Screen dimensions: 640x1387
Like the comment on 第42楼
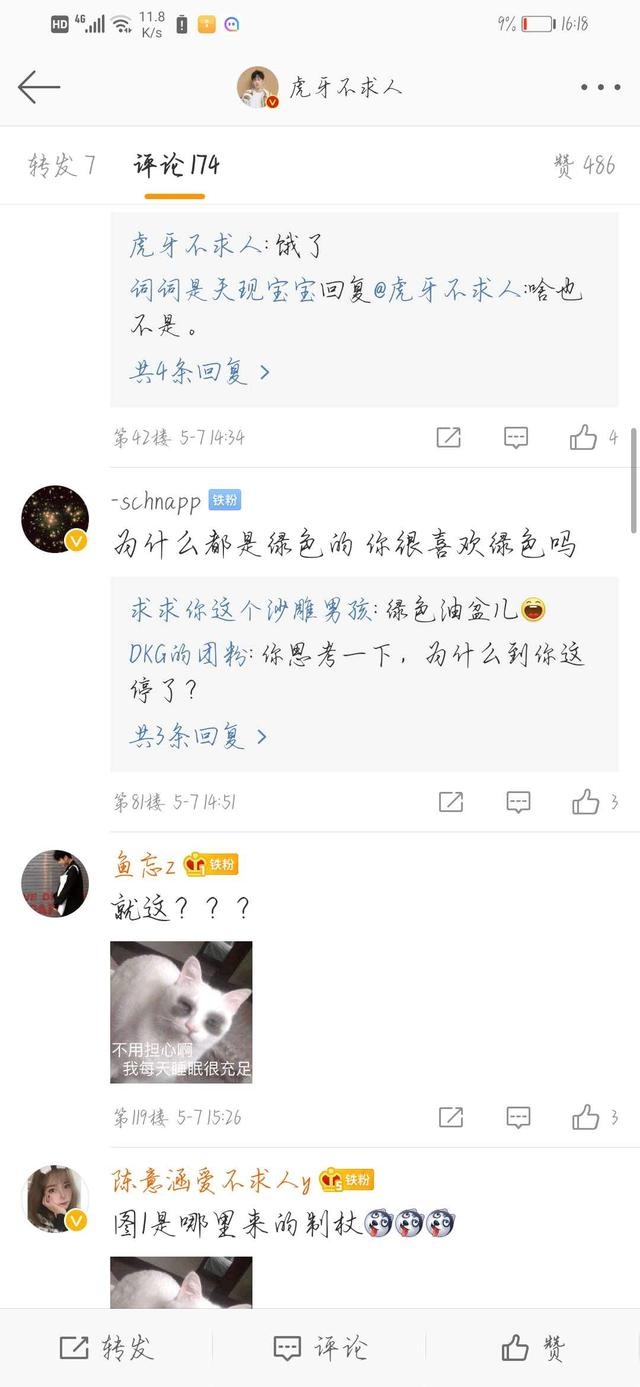(x=584, y=437)
